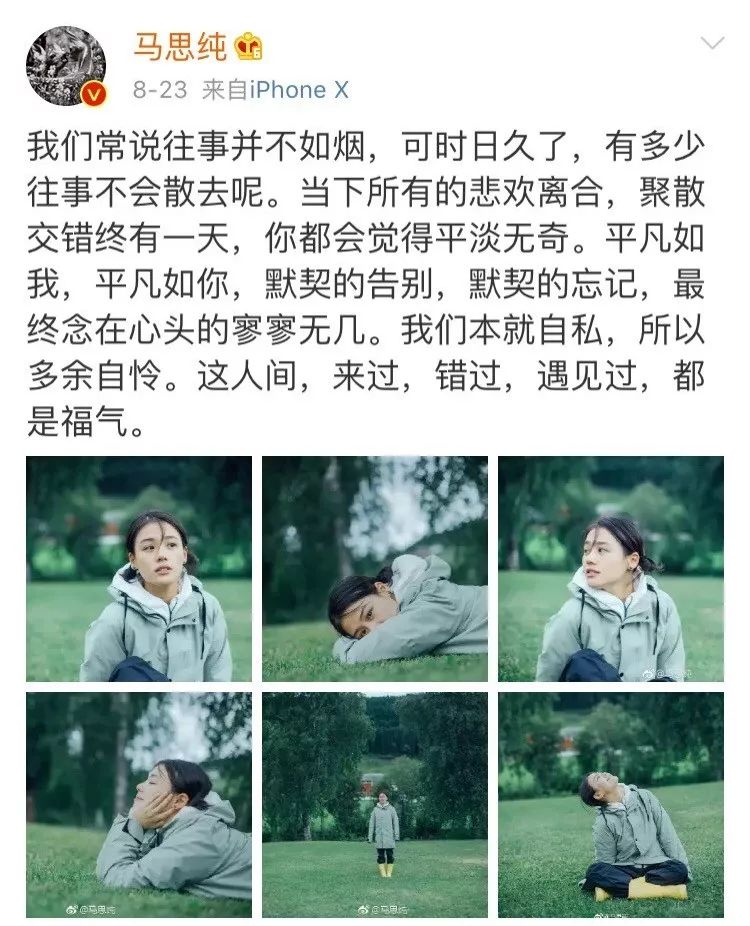The height and width of the screenshot is (926, 750).
Task: Open first photo of woman sitting on grass
Action: point(139,569)
